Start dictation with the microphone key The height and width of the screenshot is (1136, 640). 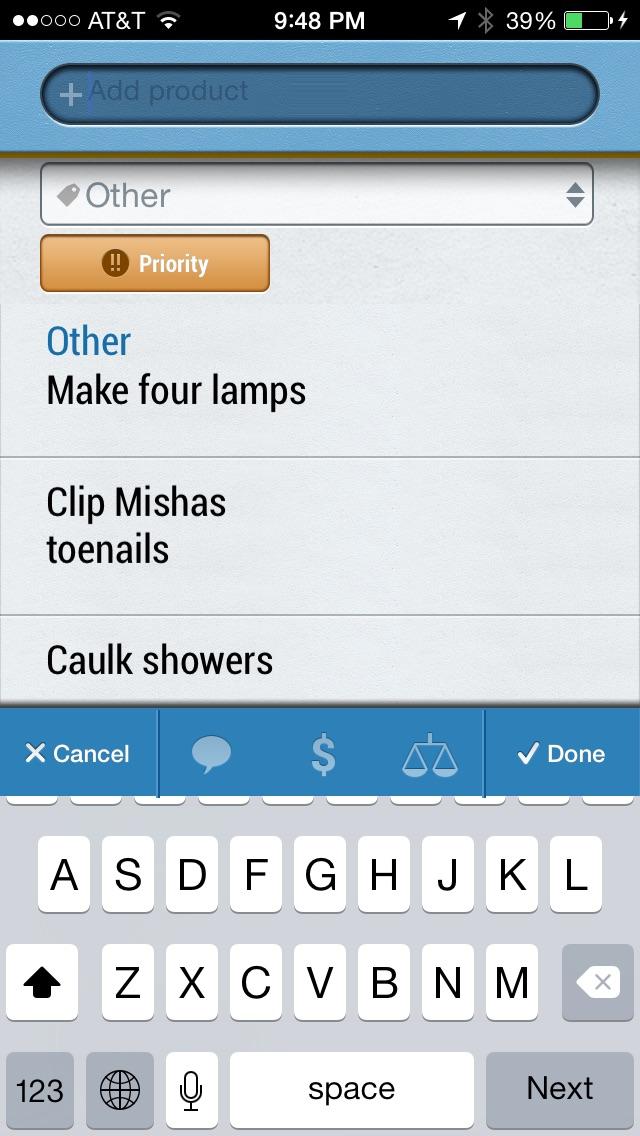(x=191, y=1090)
